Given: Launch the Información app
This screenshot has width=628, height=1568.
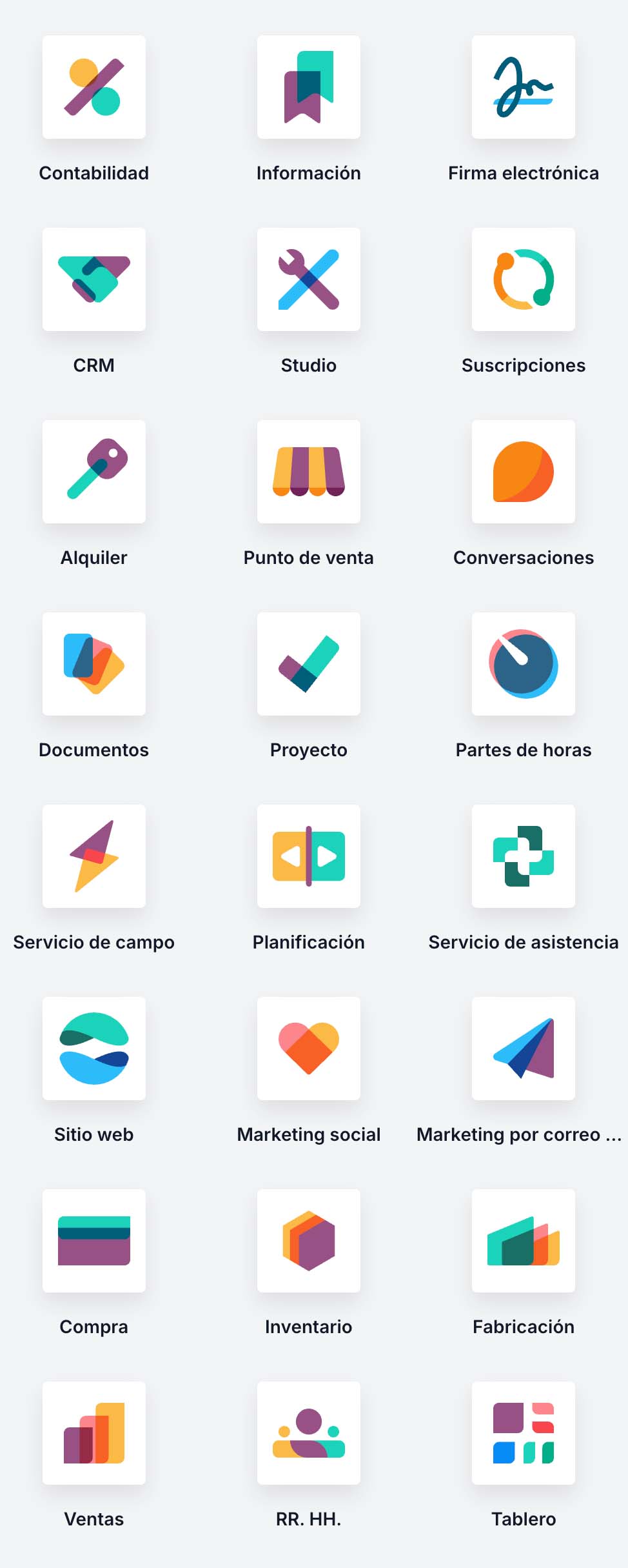Looking at the screenshot, I should click(x=309, y=87).
